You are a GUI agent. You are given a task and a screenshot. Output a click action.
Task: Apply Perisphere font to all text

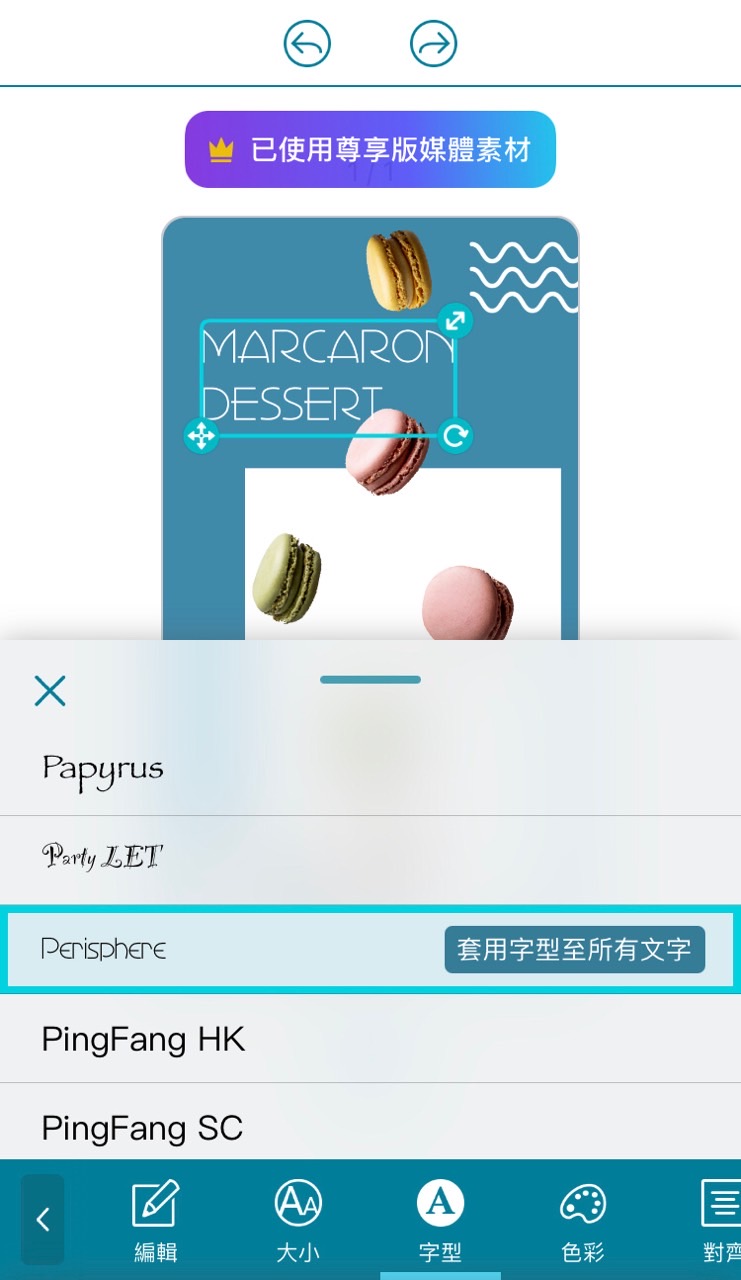click(x=574, y=949)
